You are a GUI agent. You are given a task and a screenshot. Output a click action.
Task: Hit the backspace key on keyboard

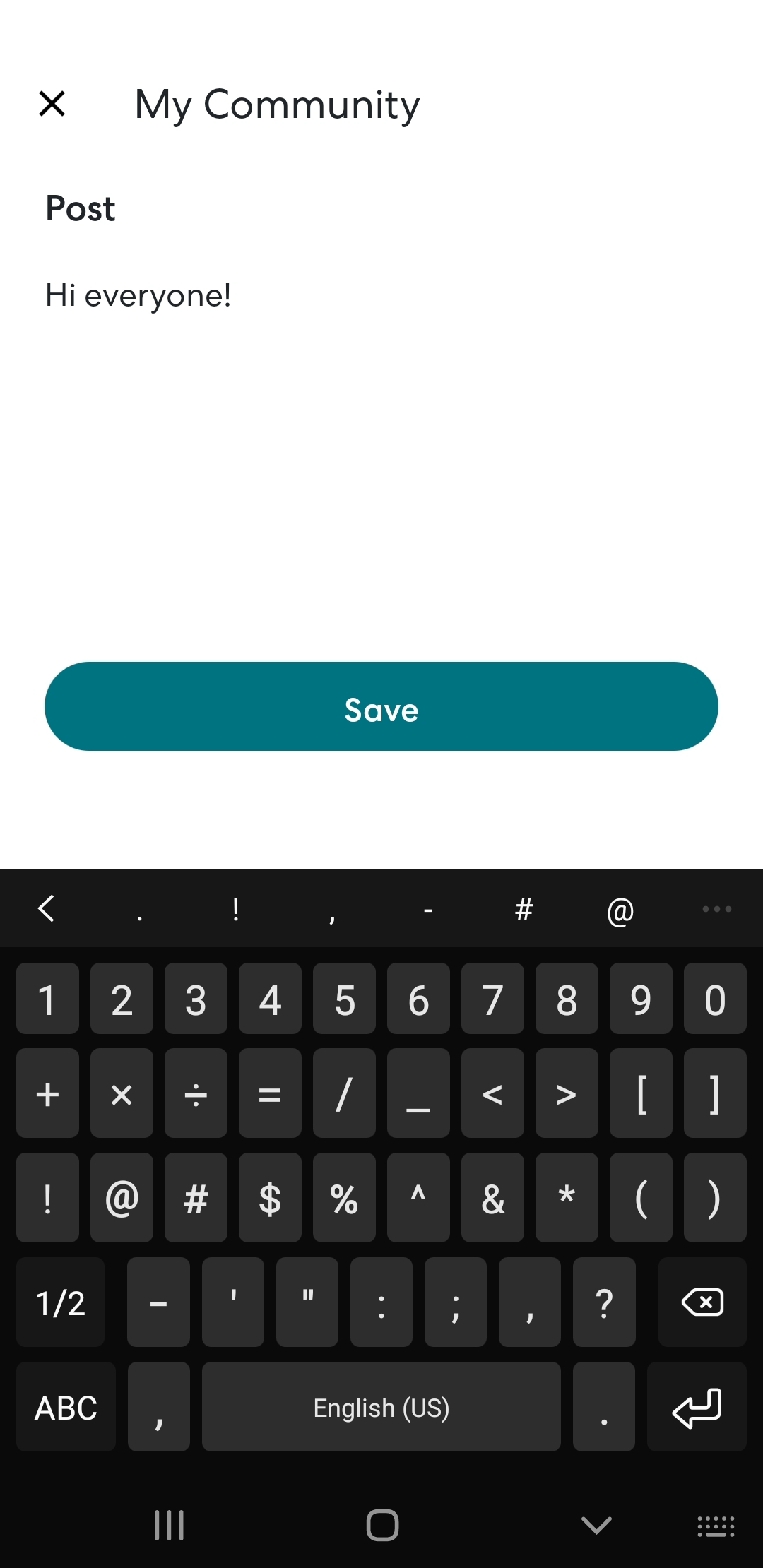702,1302
